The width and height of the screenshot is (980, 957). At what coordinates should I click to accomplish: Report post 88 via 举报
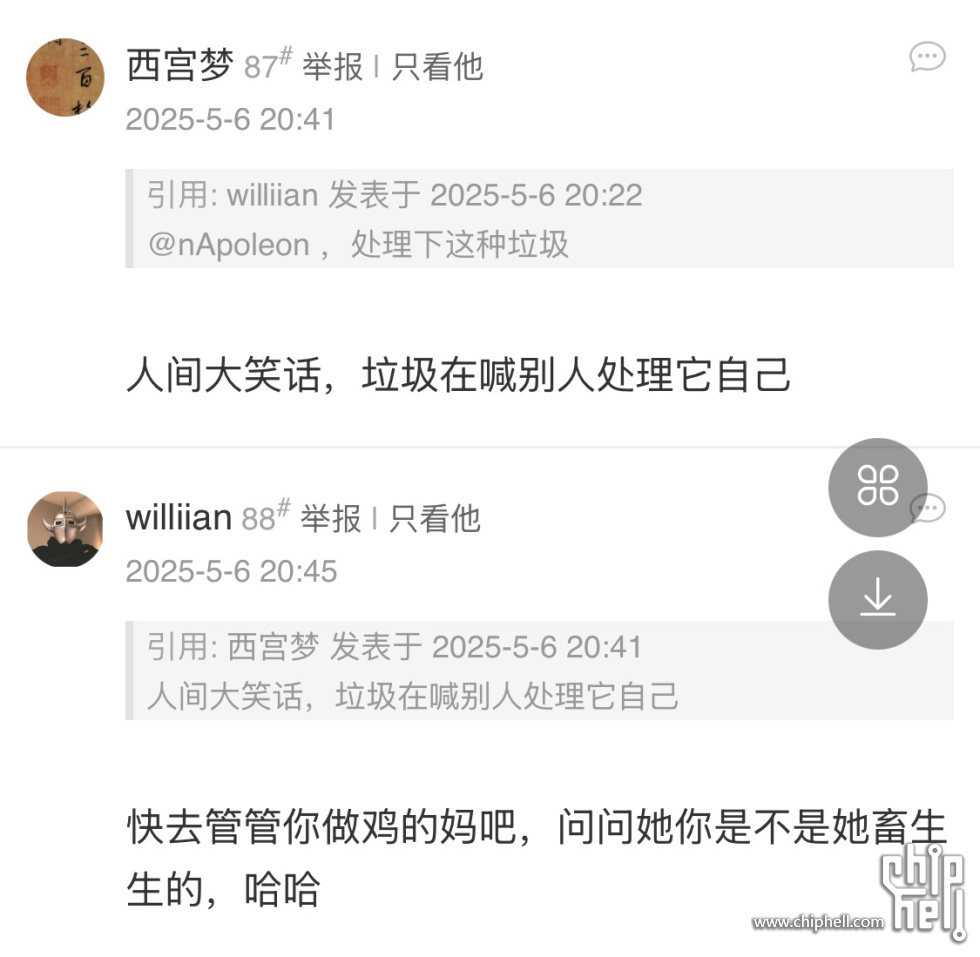click(331, 519)
